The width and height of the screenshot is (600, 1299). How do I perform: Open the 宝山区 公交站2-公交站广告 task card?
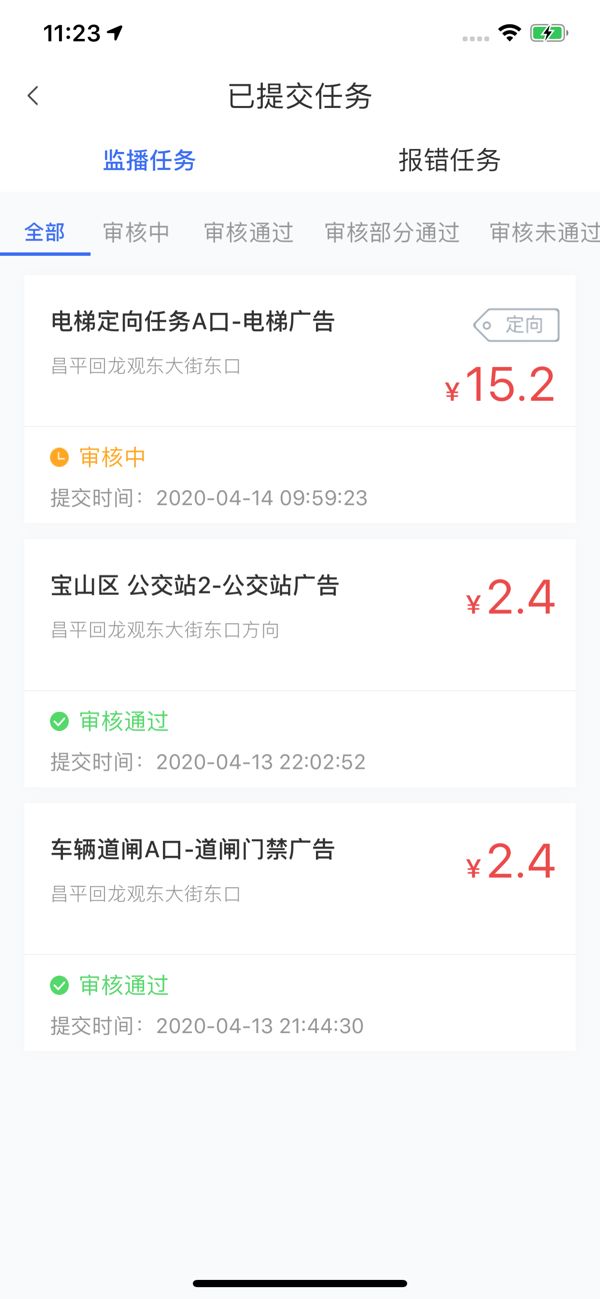[299, 662]
